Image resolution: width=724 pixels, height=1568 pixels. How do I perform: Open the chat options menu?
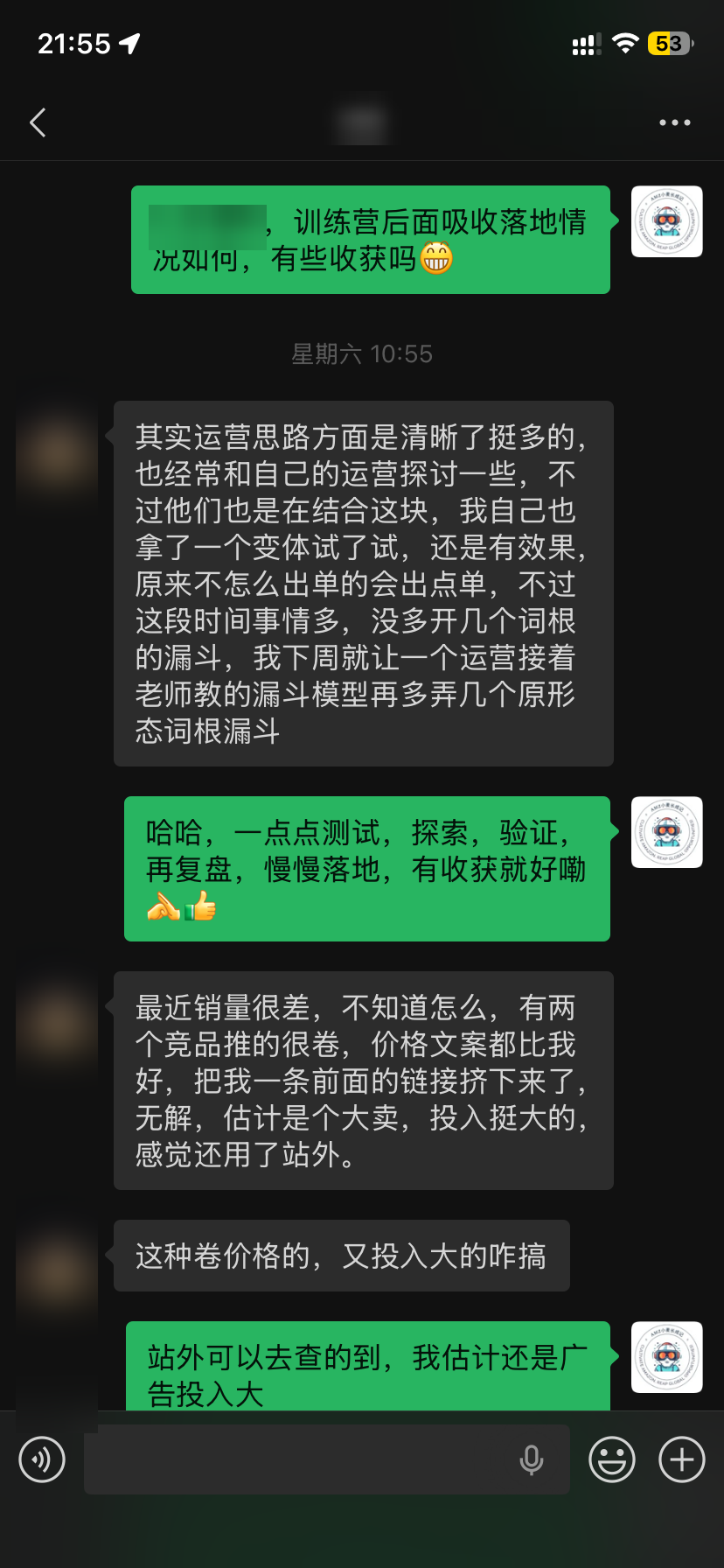coord(674,122)
